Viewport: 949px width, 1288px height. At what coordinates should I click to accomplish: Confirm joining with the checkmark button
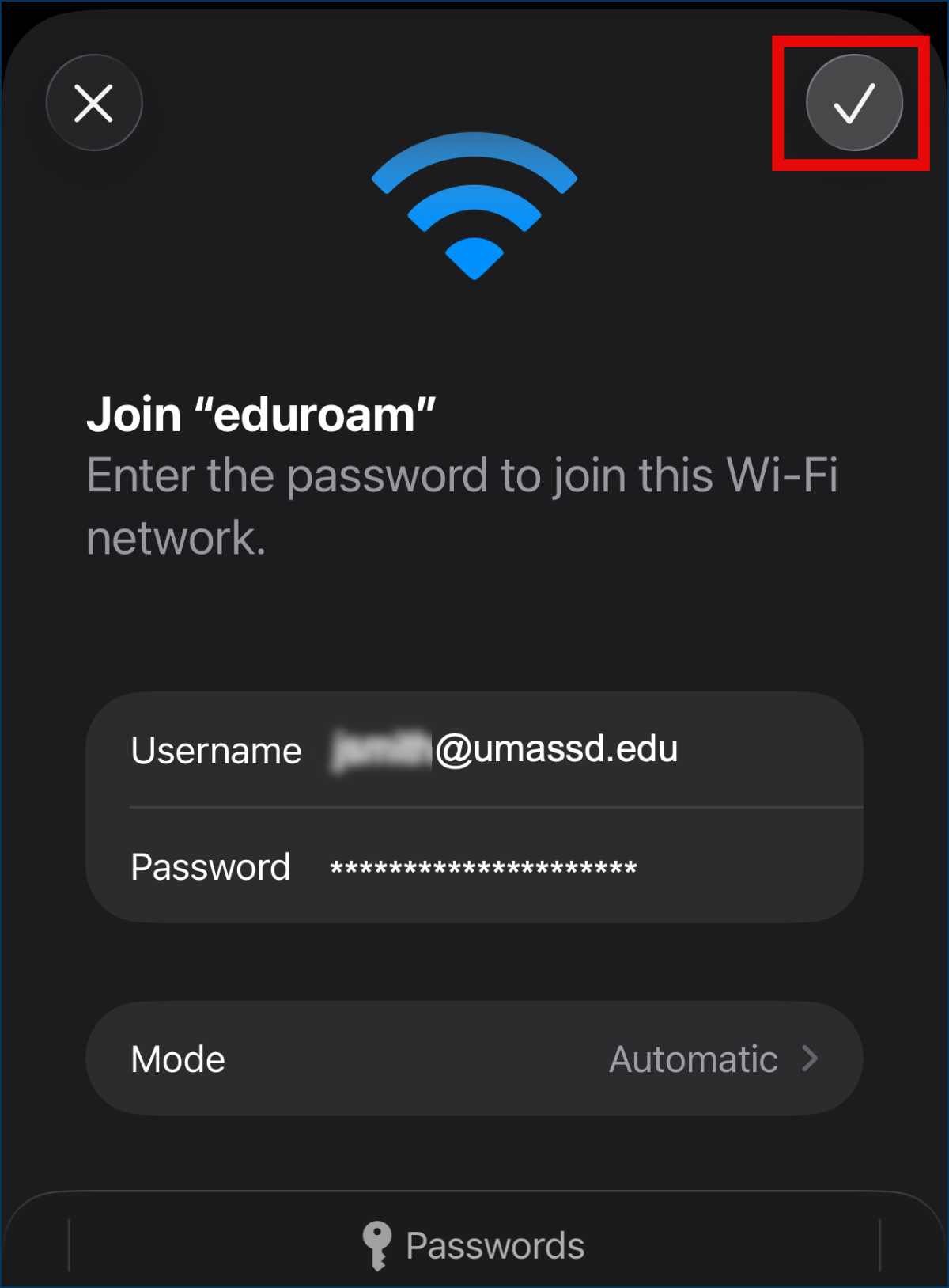click(854, 103)
